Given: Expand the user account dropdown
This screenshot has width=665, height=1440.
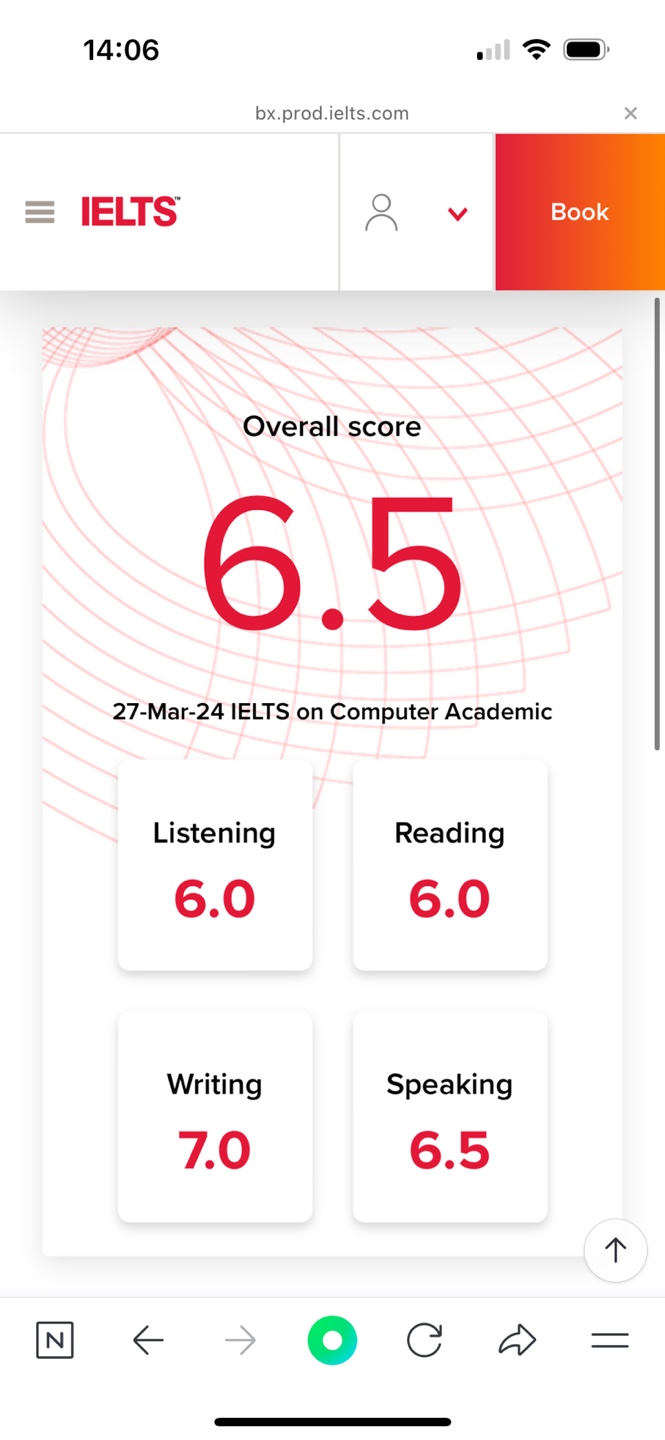Looking at the screenshot, I should 457,213.
